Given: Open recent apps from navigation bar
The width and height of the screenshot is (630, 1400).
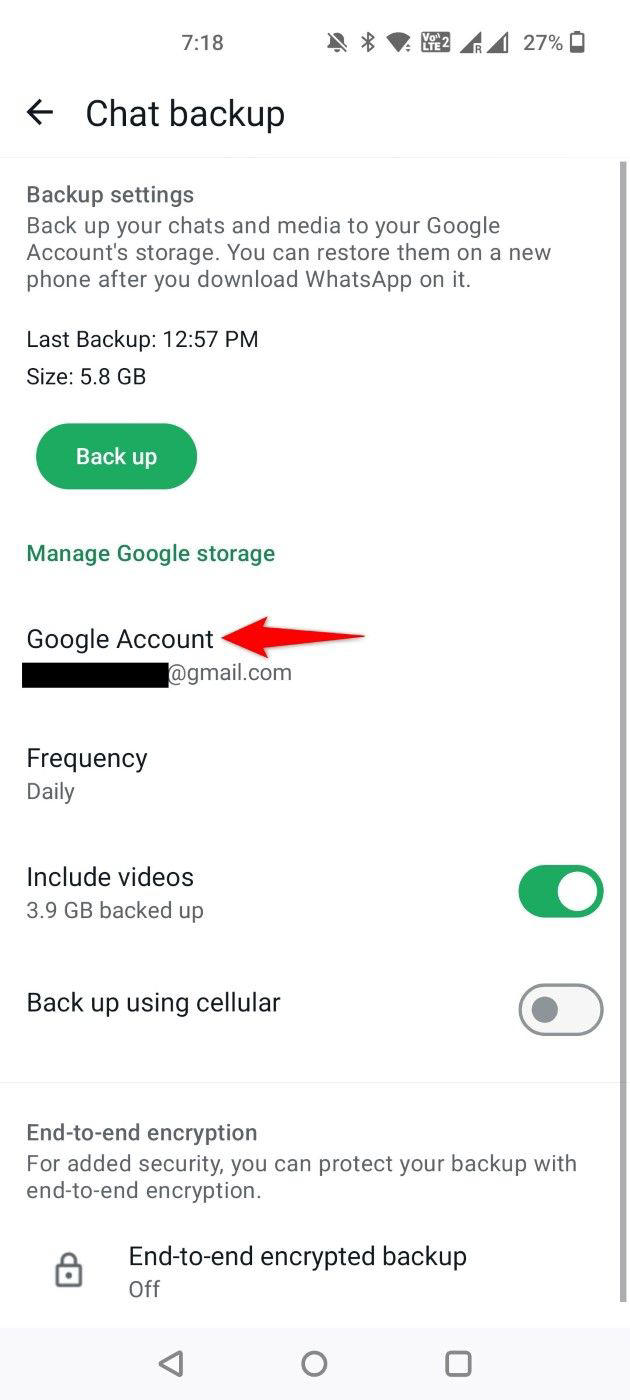Looking at the screenshot, I should (x=458, y=1363).
